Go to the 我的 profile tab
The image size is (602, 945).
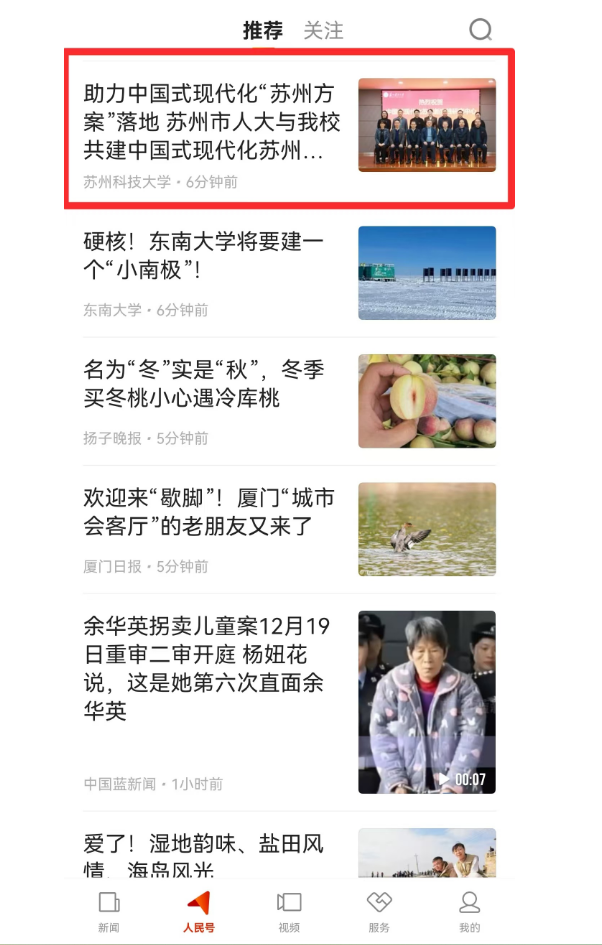coord(469,911)
